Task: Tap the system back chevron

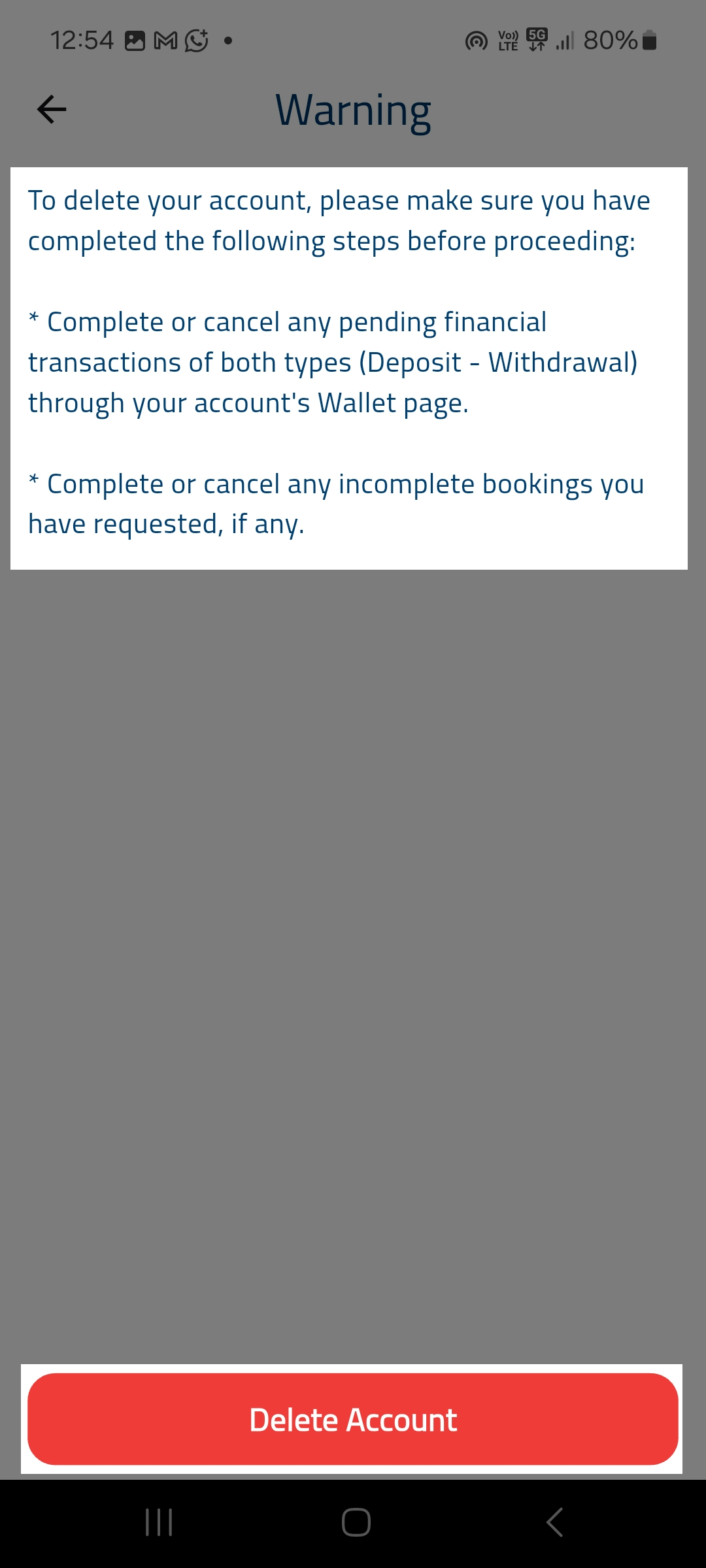Action: click(554, 1522)
